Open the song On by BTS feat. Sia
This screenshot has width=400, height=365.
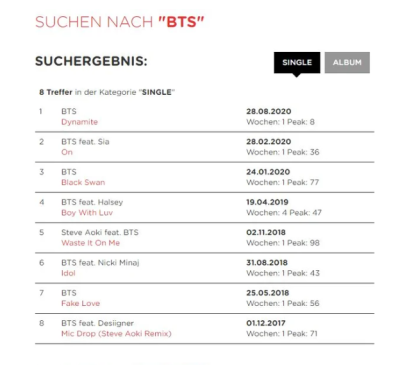click(67, 152)
